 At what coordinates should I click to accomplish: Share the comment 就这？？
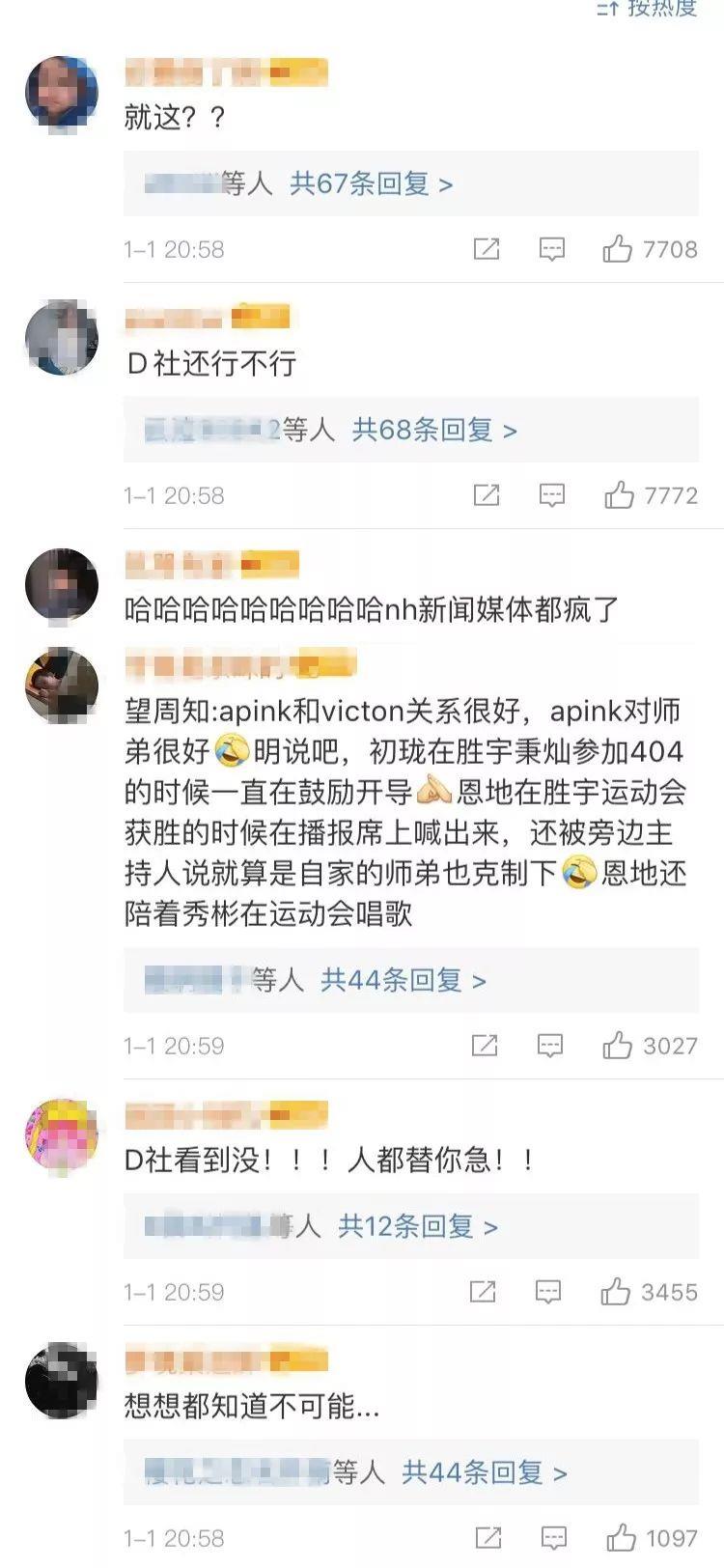tap(487, 249)
